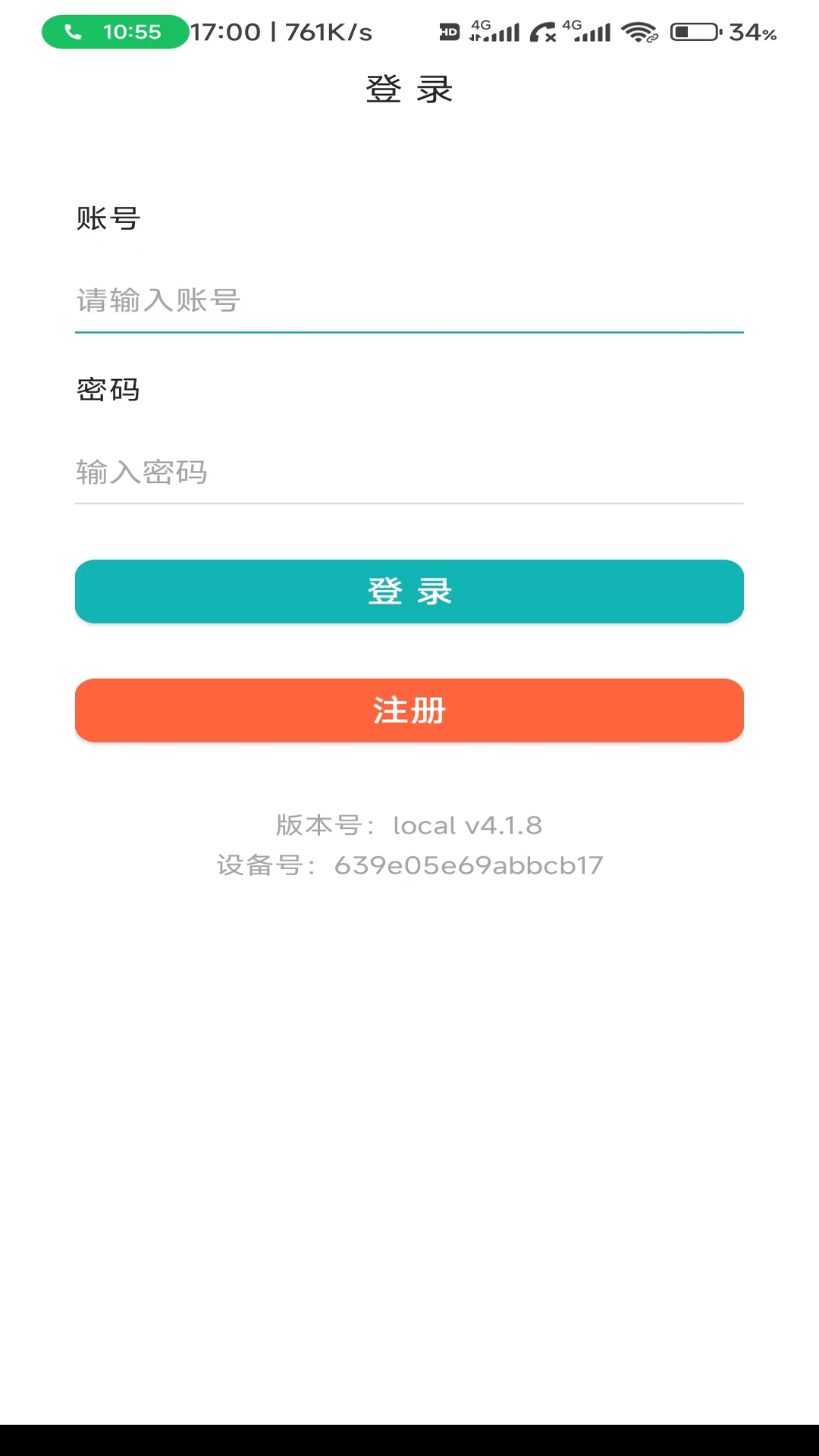The height and width of the screenshot is (1456, 819).
Task: Click the muted phone icon in status bar
Action: point(543,32)
